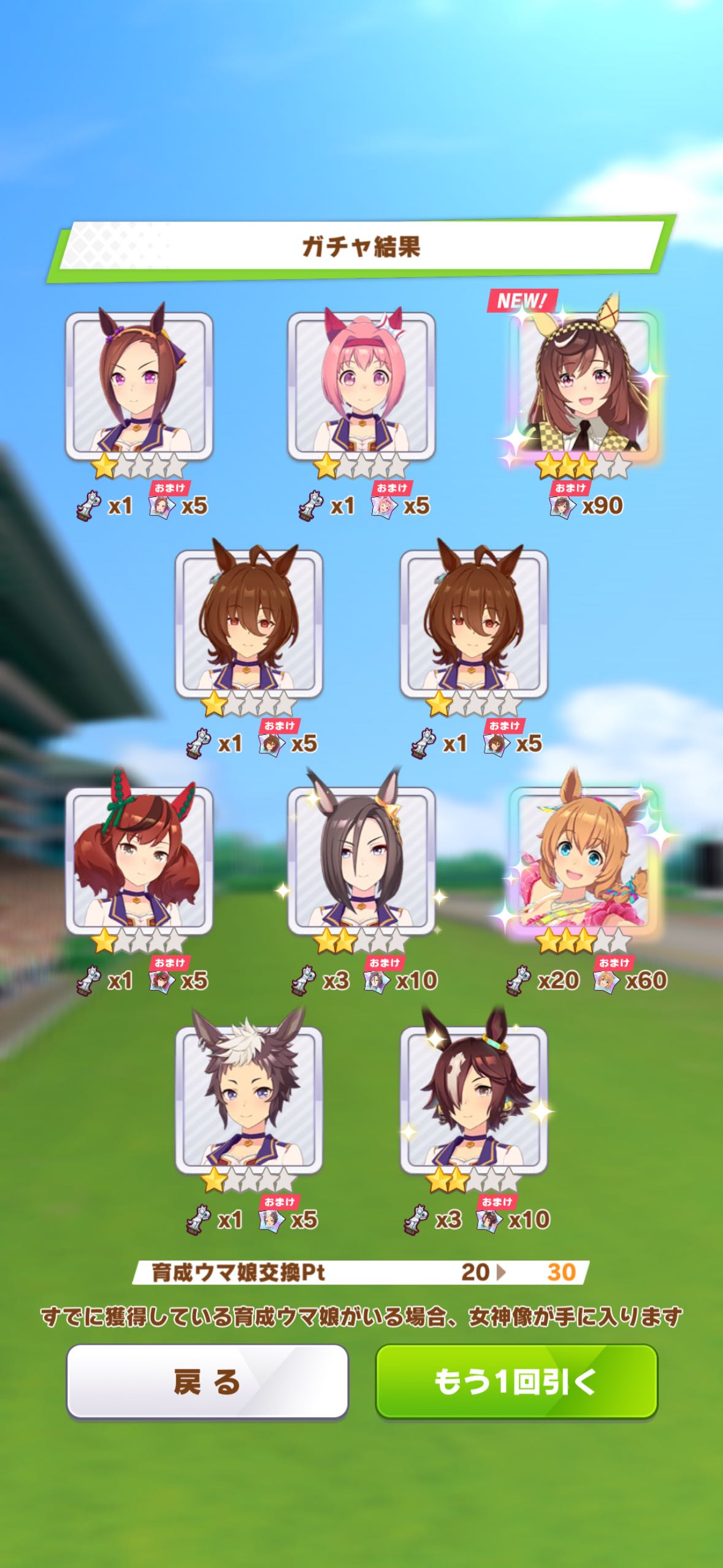
Task: View the red twin-tail character with green ribbon
Action: (139, 860)
